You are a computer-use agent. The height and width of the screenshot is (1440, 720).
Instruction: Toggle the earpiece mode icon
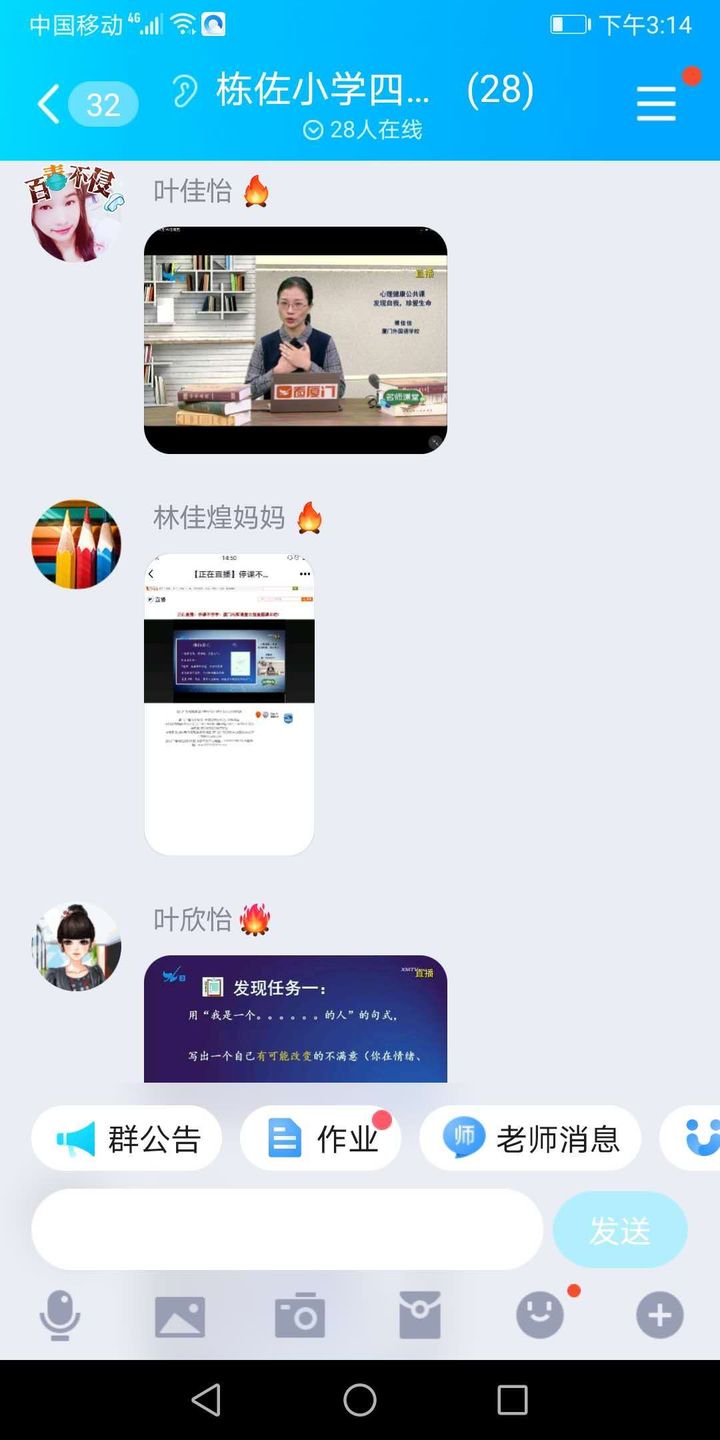click(185, 91)
